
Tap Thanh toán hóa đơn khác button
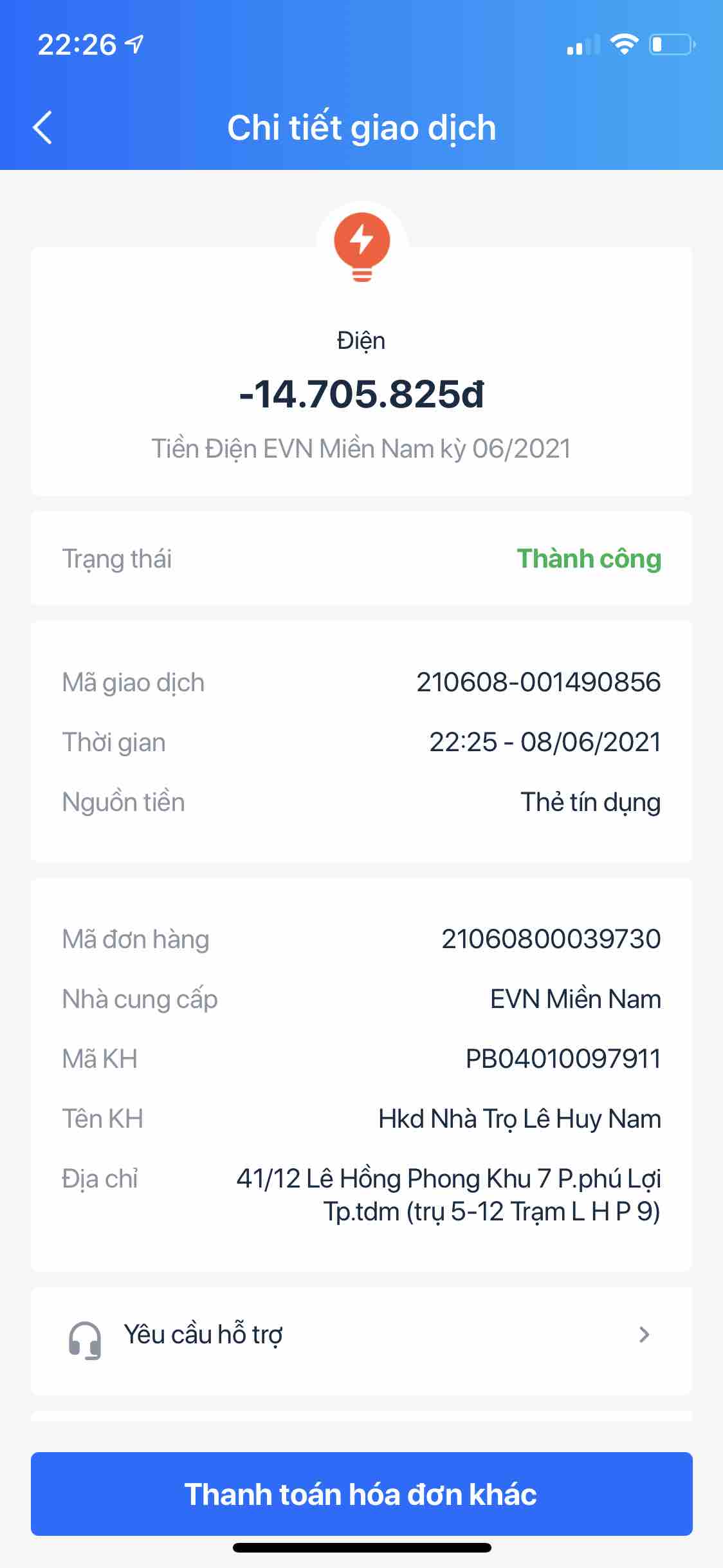[x=361, y=1495]
